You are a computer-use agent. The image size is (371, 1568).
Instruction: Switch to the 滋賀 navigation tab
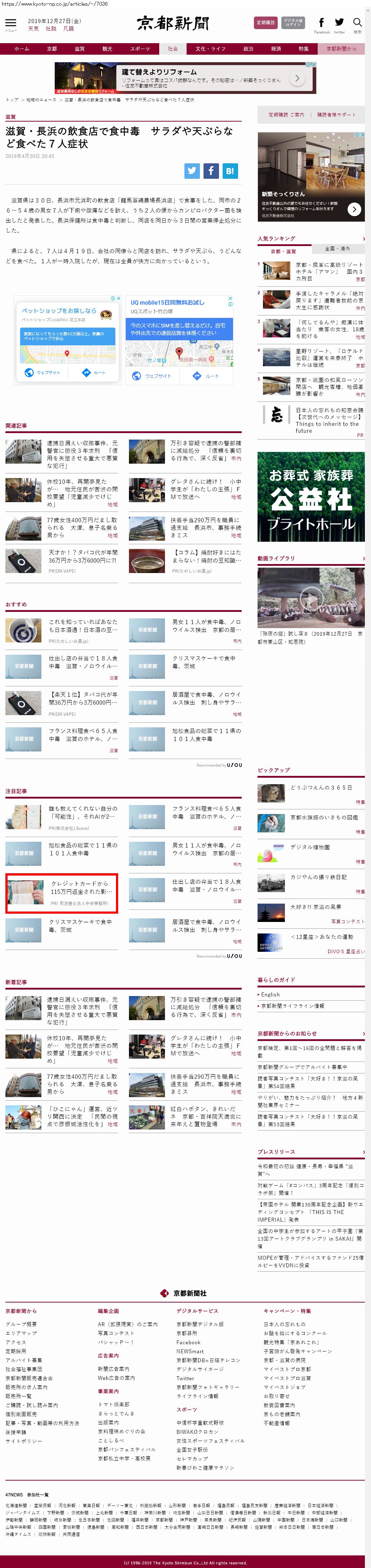point(79,49)
